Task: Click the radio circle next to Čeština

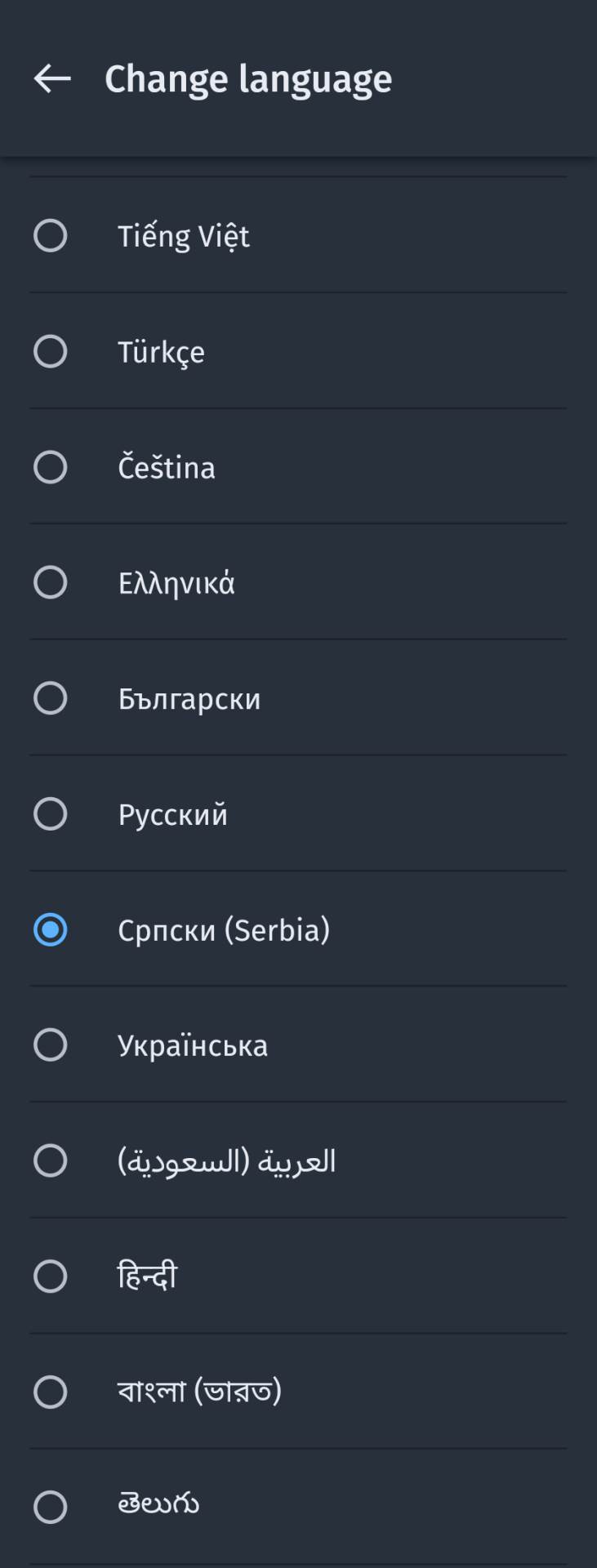Action: [x=50, y=467]
